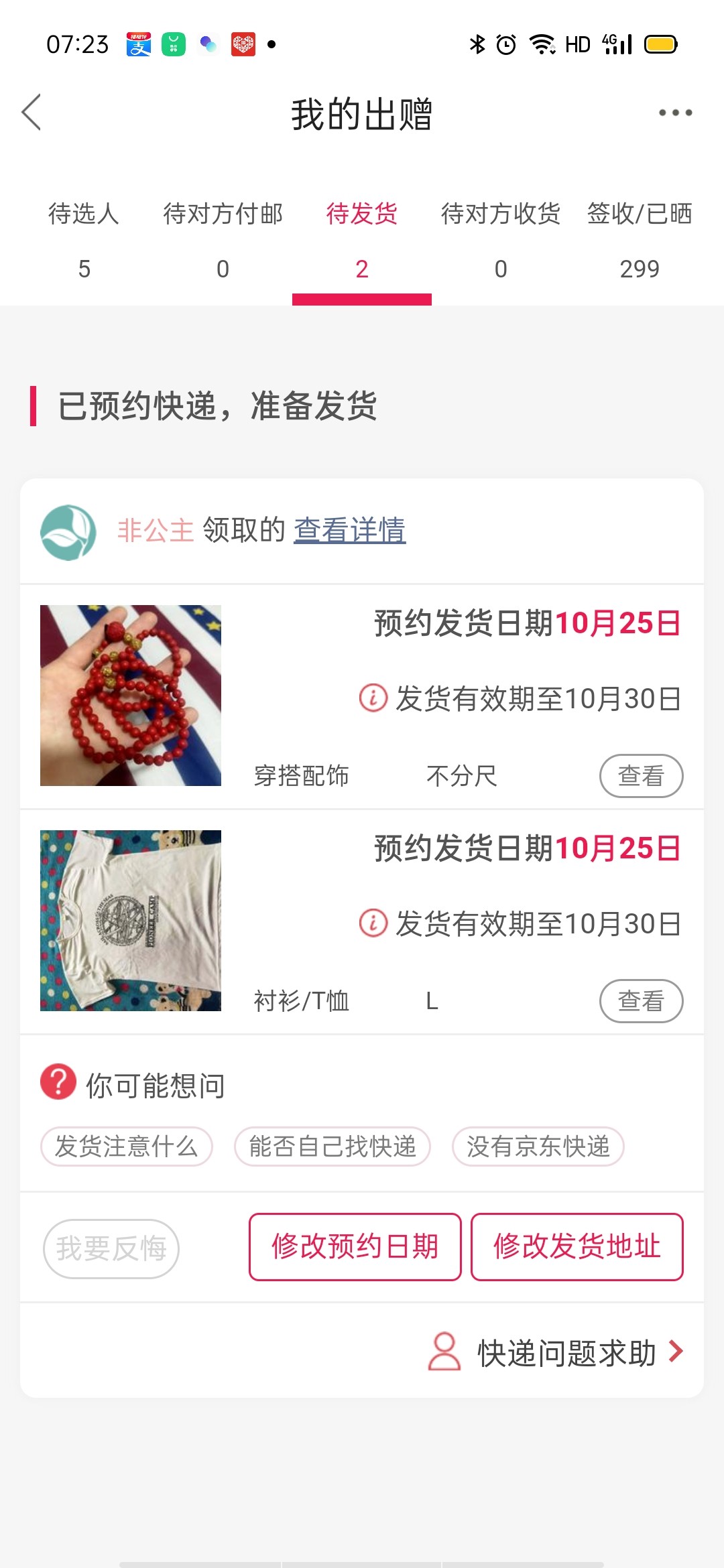
Task: Open the 待对方收货 tab
Action: click(500, 240)
